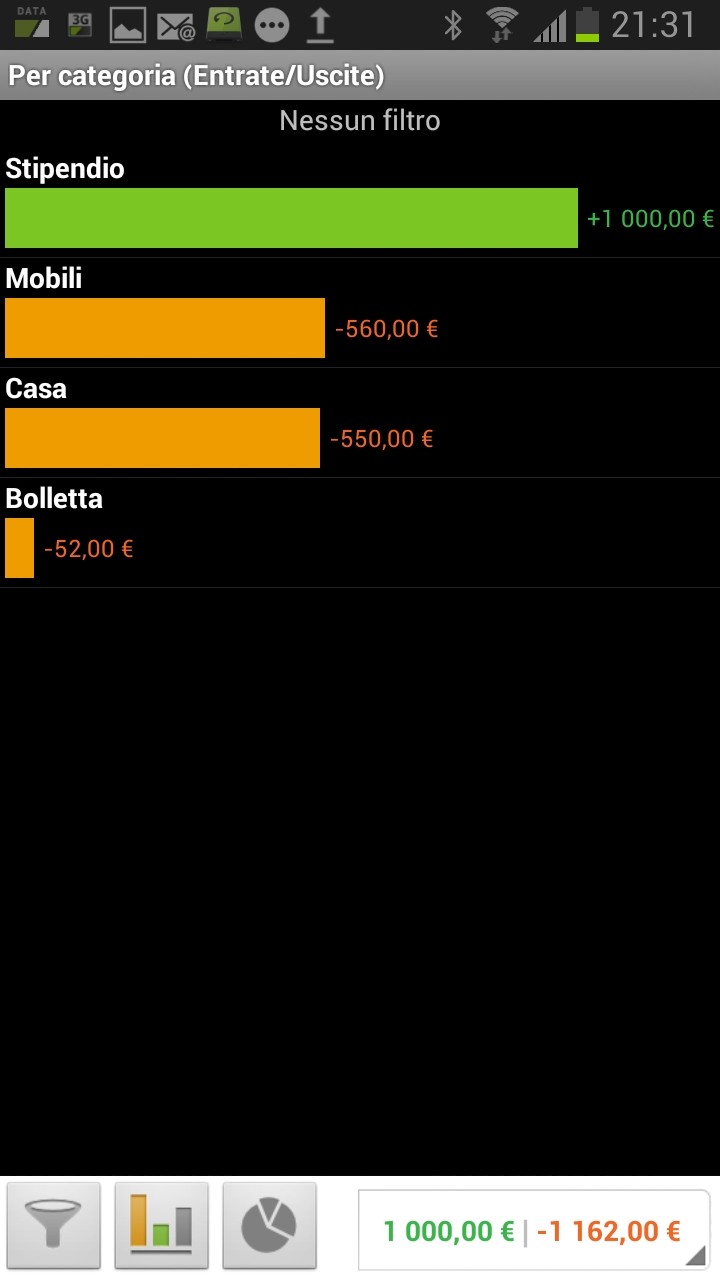Switch to the pie chart view

click(x=270, y=1225)
